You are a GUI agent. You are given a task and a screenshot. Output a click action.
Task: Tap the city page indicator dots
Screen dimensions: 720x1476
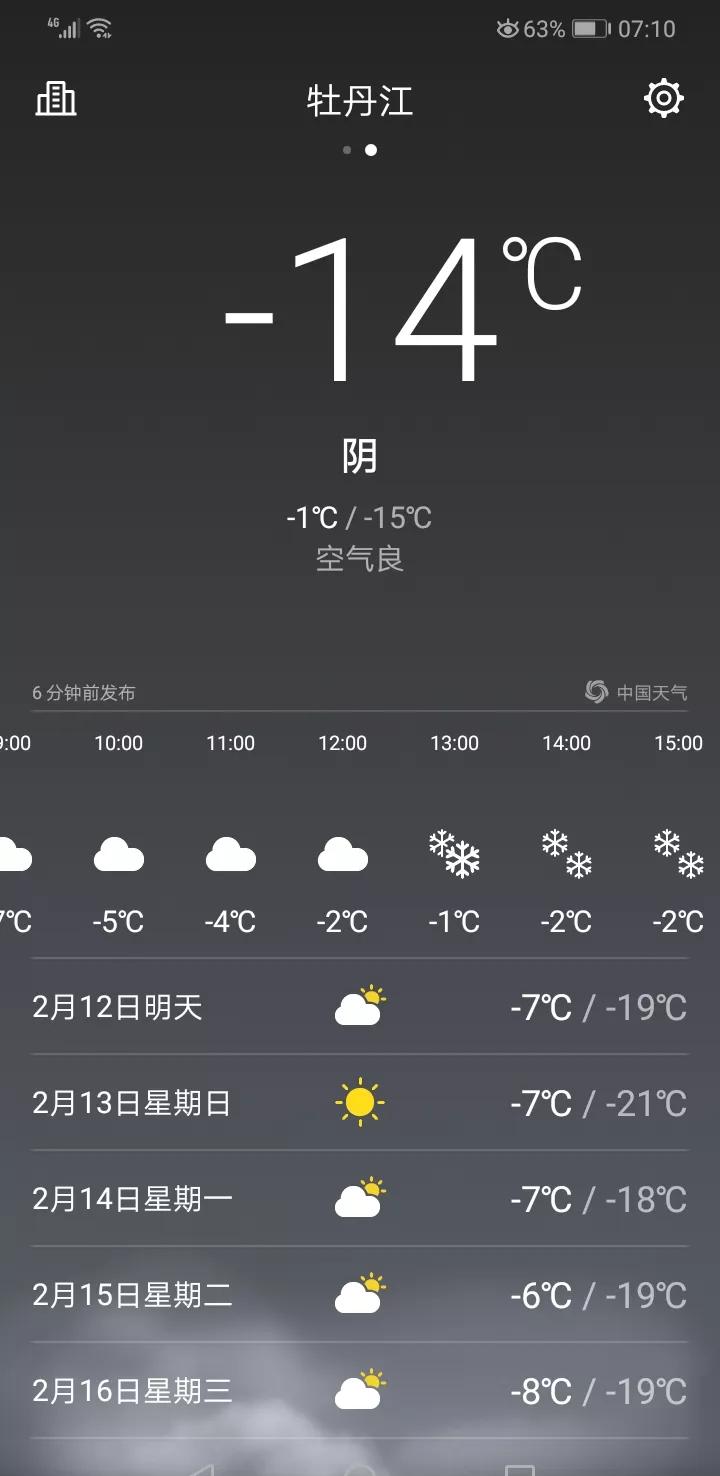pos(359,150)
